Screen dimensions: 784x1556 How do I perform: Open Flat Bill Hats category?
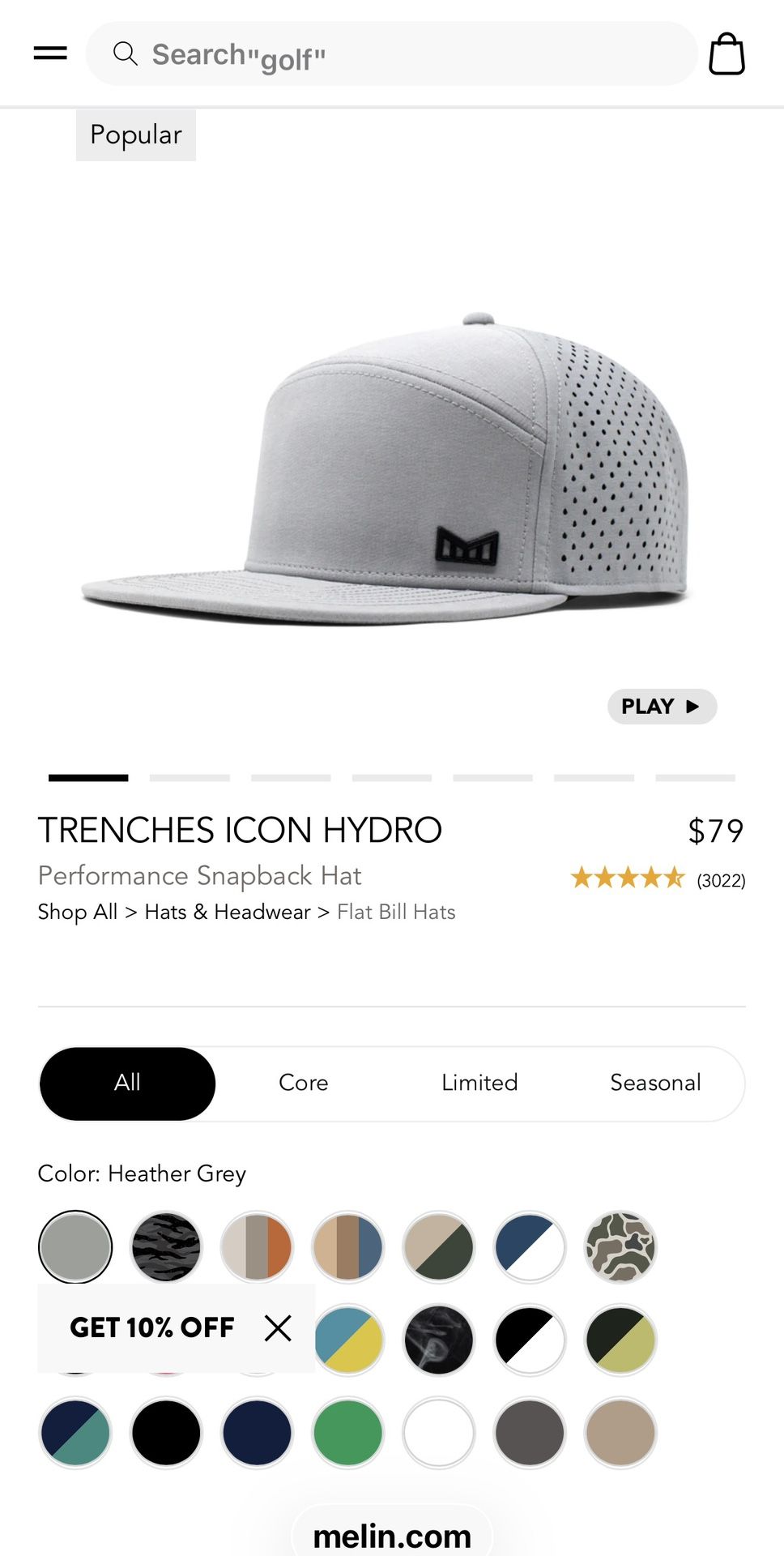pyautogui.click(x=397, y=913)
